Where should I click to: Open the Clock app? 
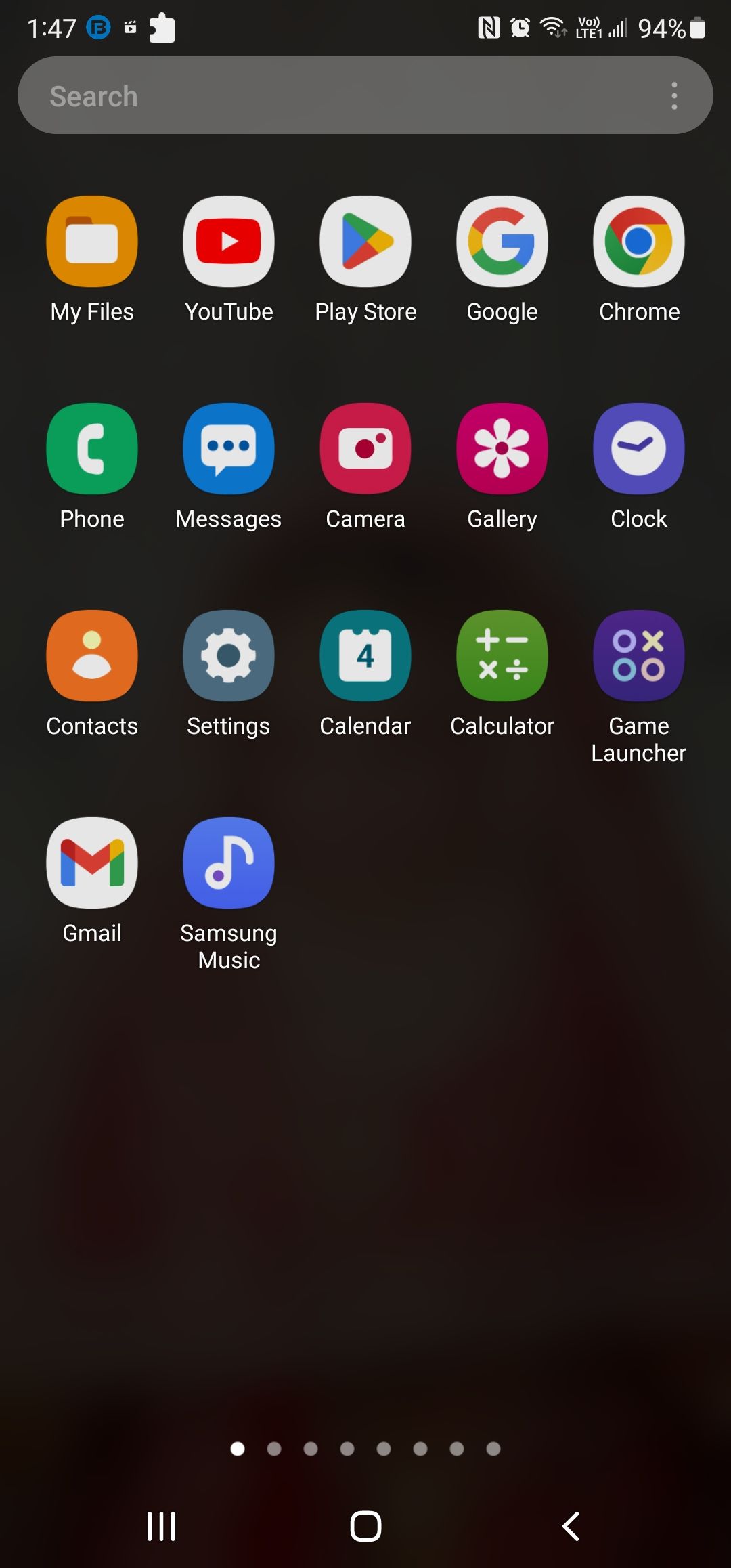638,449
